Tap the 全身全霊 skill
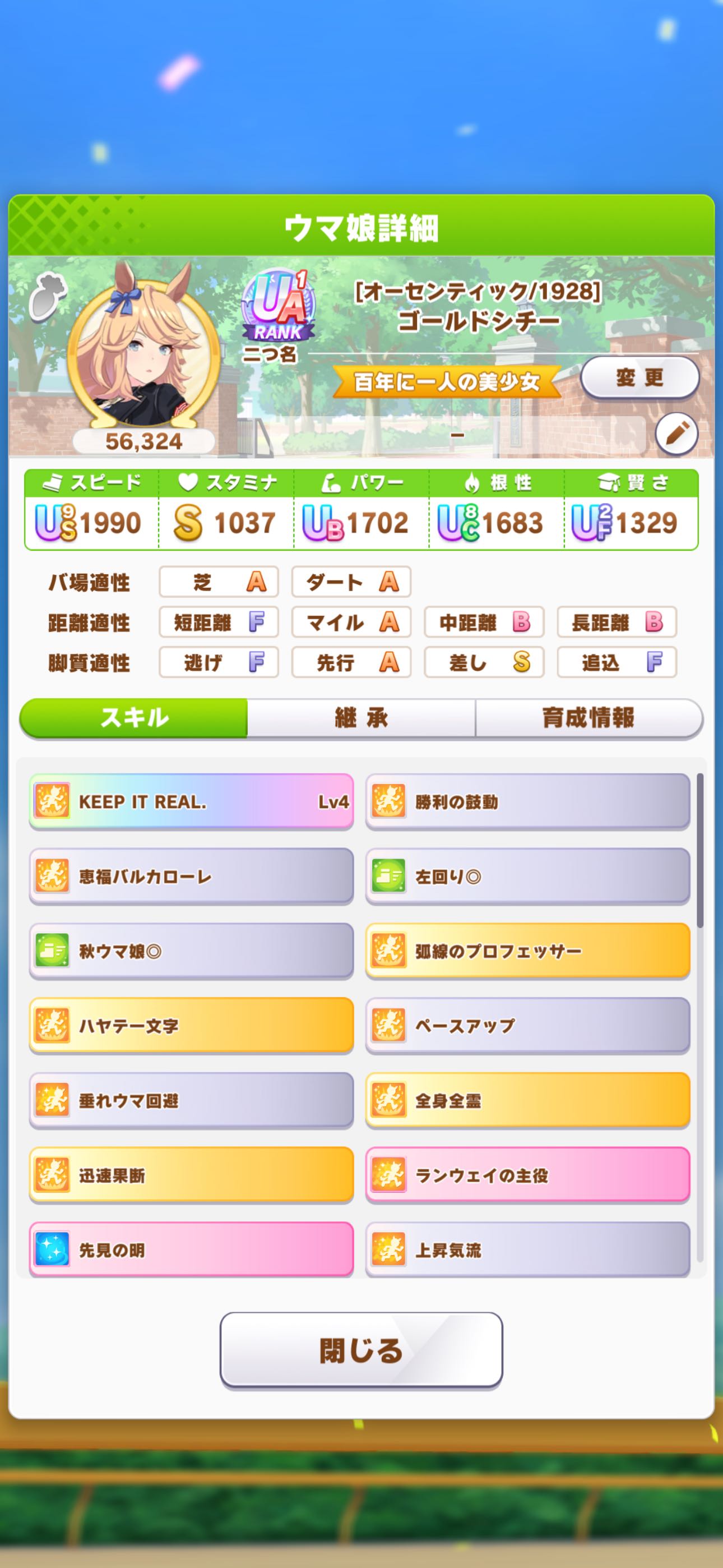The height and width of the screenshot is (1568, 723). (x=527, y=1100)
